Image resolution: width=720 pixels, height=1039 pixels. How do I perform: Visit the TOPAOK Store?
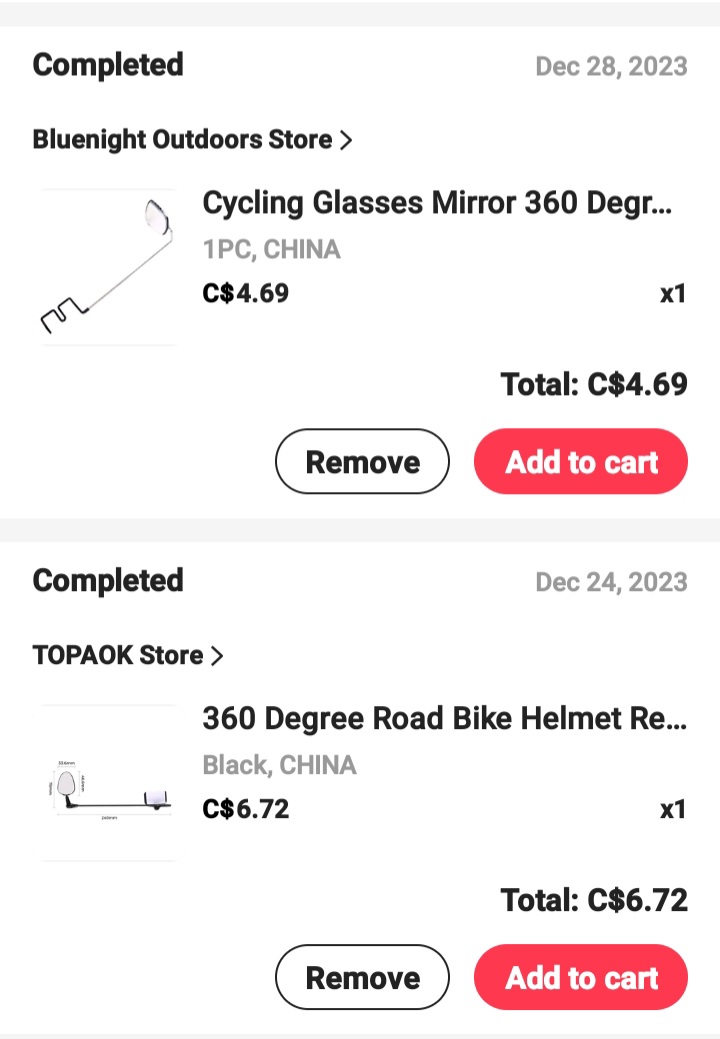pyautogui.click(x=115, y=655)
